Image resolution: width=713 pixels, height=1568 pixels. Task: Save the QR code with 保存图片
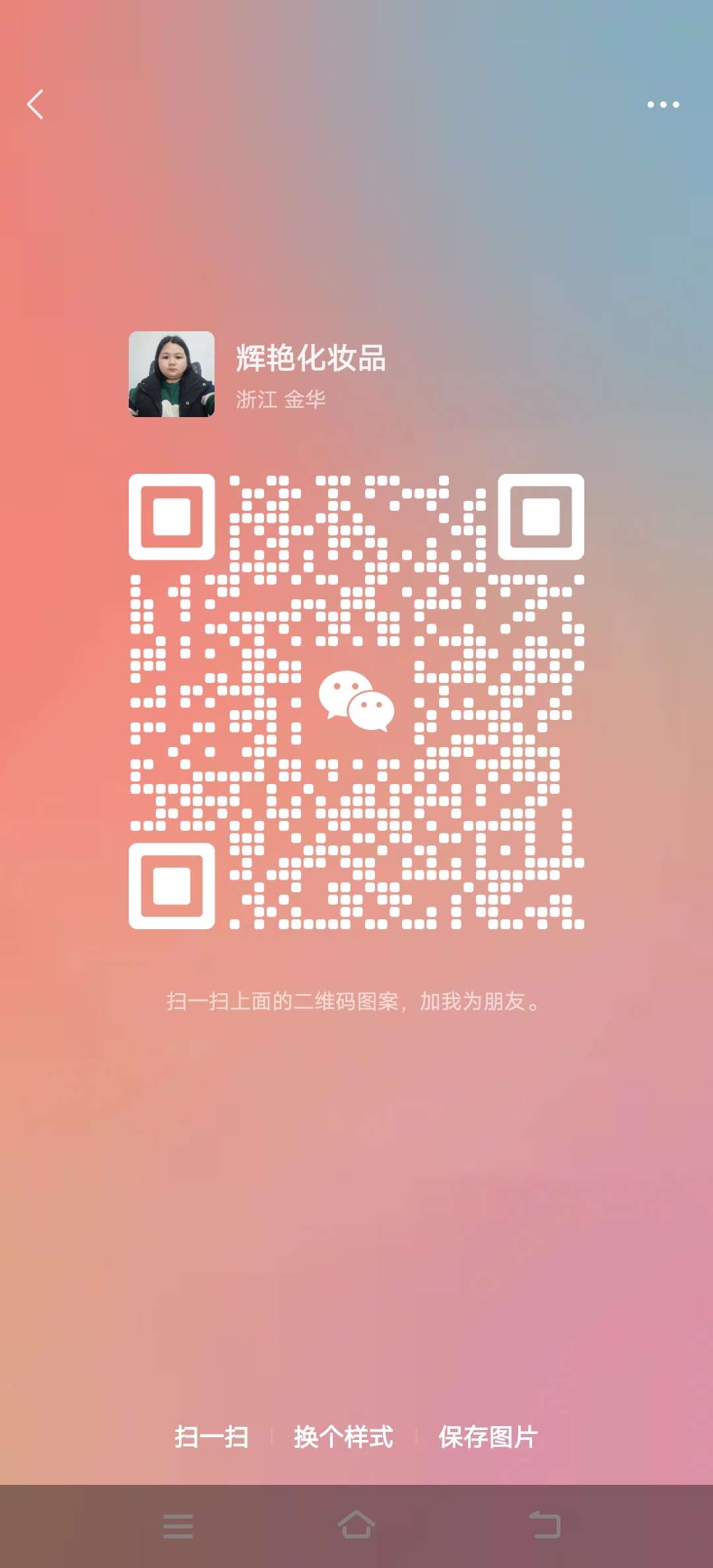pyautogui.click(x=488, y=1437)
